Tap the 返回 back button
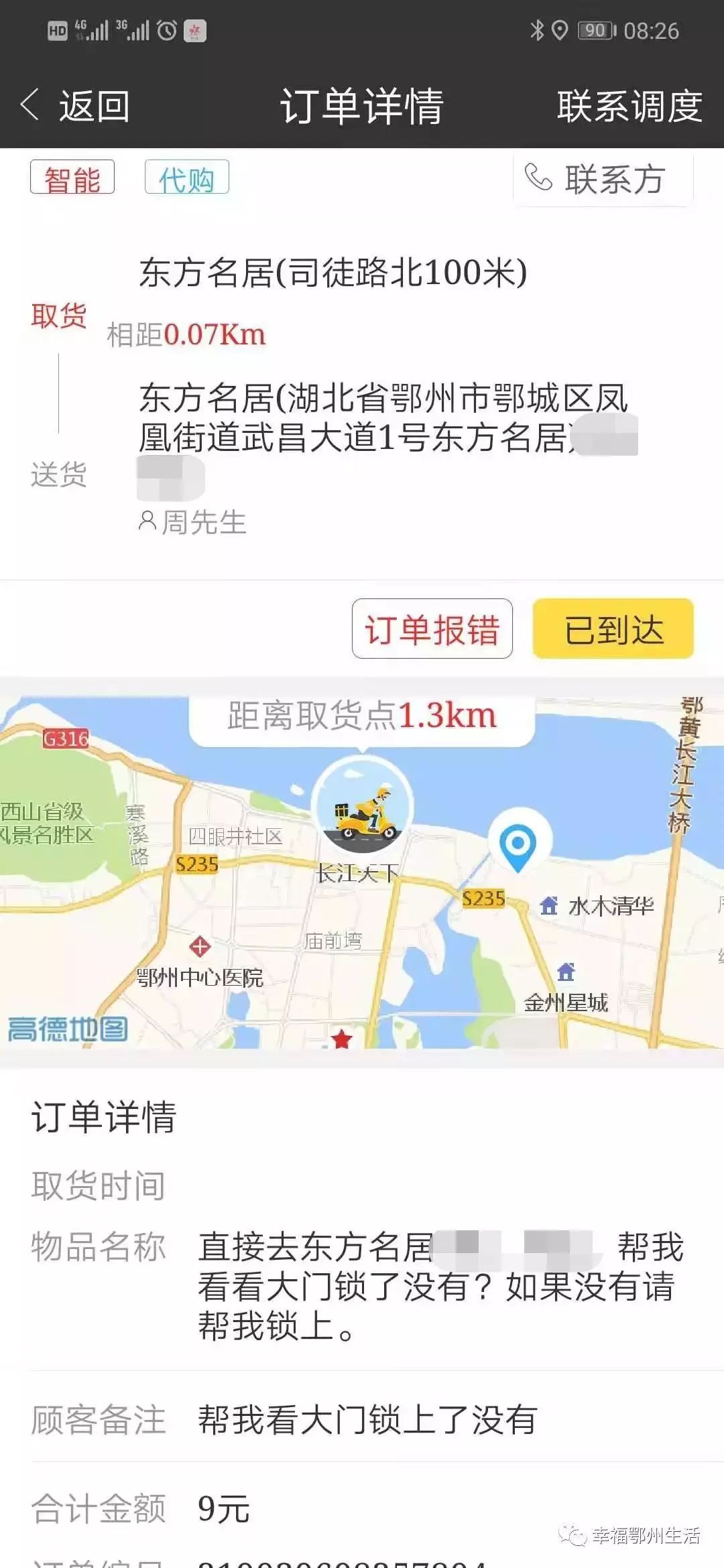 click(77, 107)
